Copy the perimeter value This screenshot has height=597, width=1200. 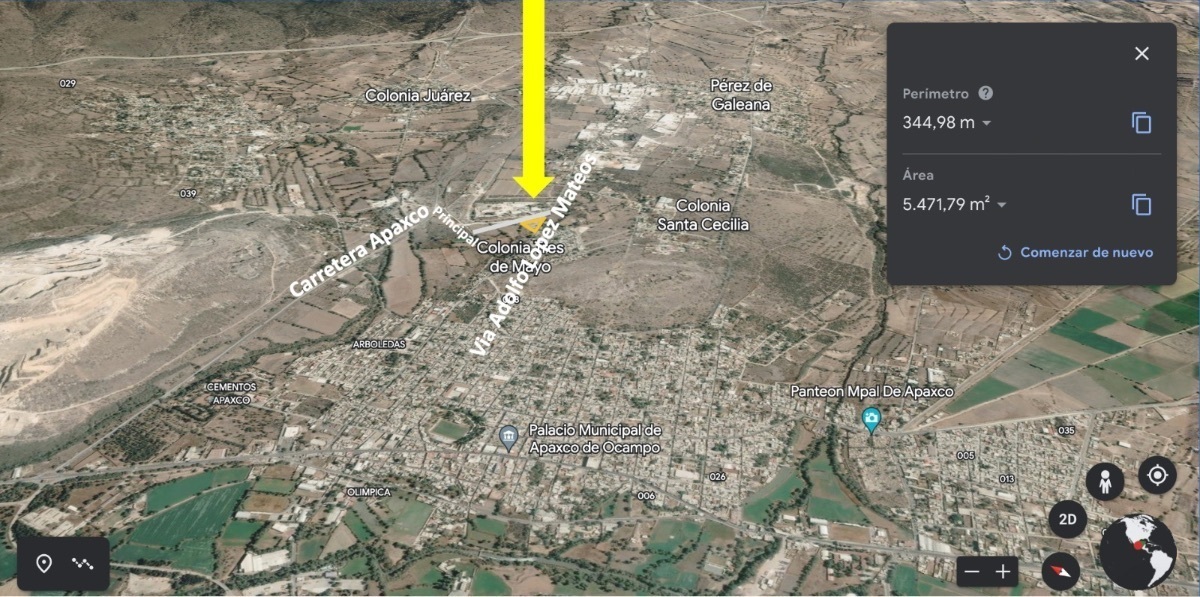(1141, 123)
